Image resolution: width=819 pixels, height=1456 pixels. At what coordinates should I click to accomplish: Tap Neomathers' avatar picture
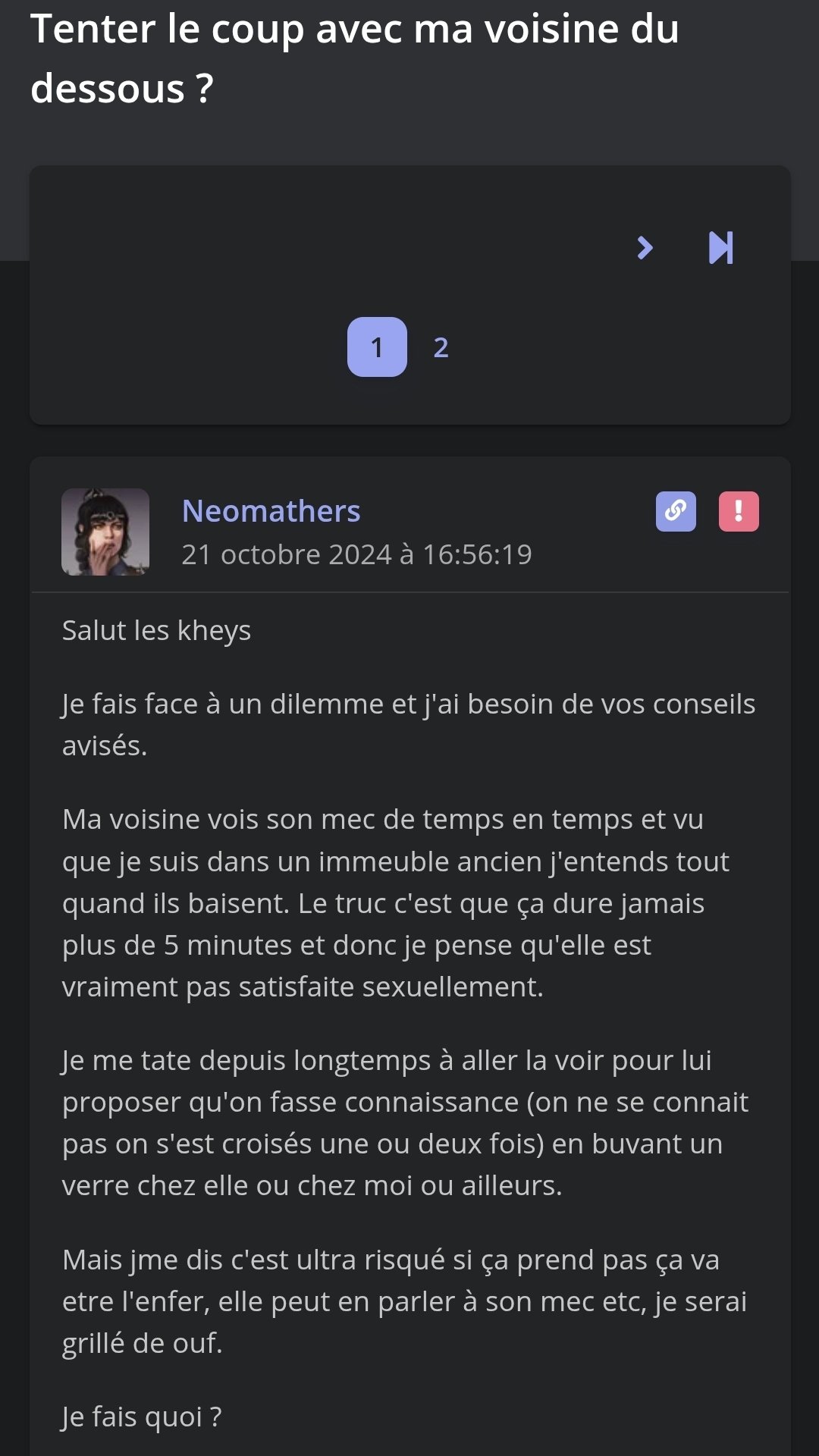(x=105, y=532)
